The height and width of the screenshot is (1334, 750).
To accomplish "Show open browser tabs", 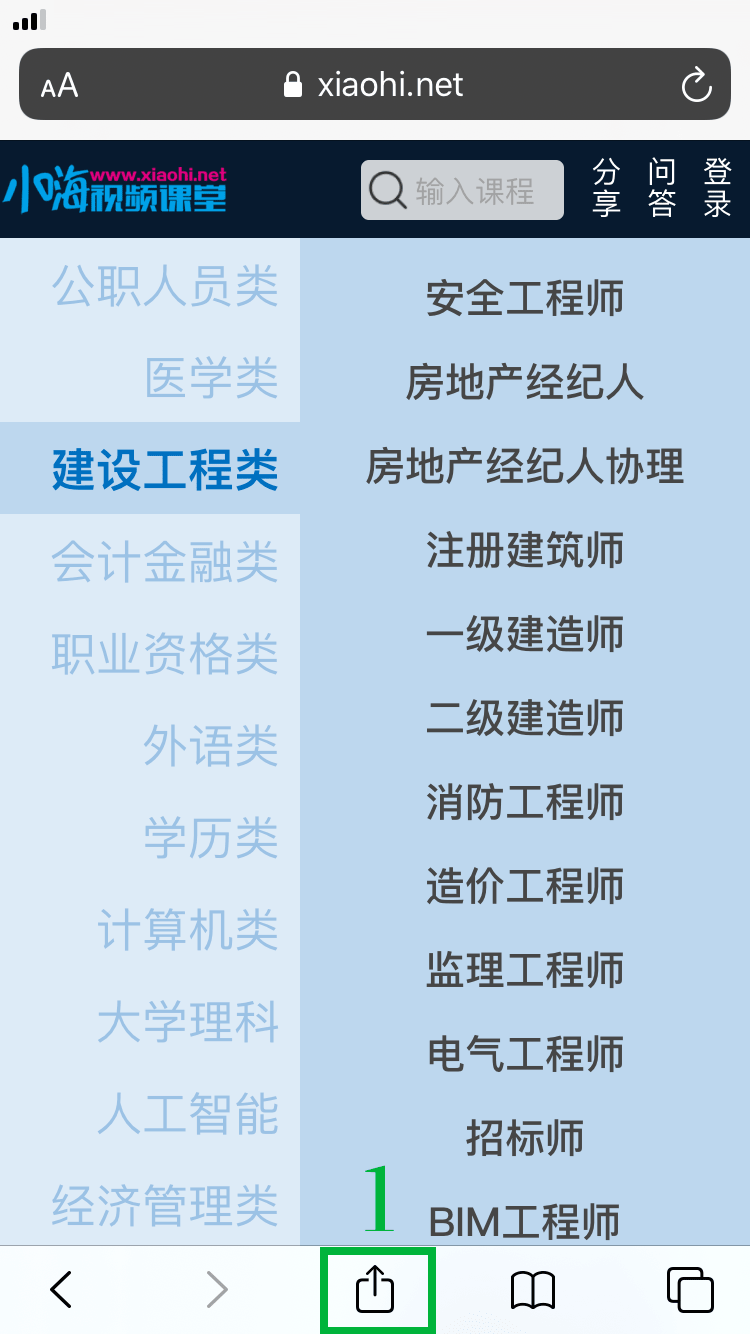I will (x=690, y=1290).
